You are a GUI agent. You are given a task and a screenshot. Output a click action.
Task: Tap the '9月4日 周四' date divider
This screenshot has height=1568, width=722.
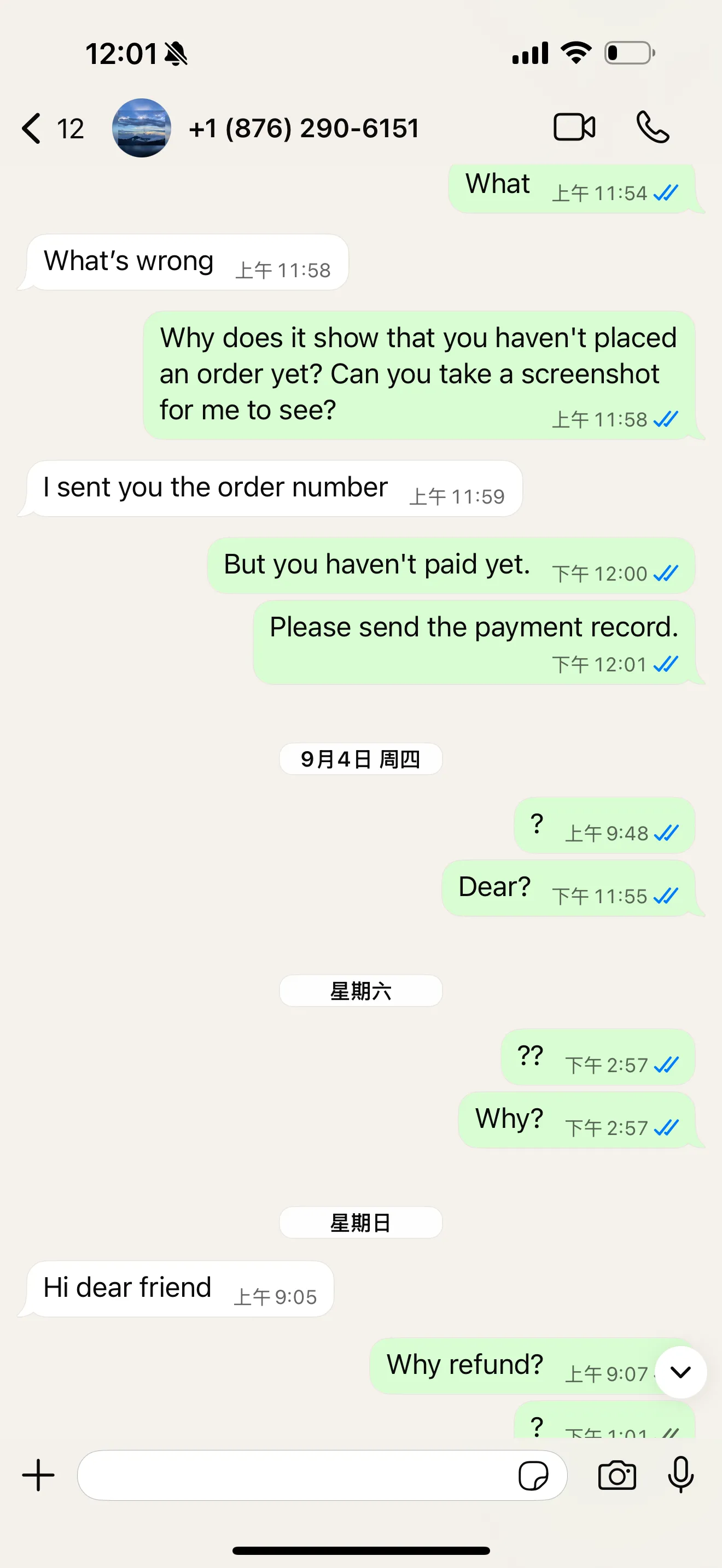click(x=360, y=758)
